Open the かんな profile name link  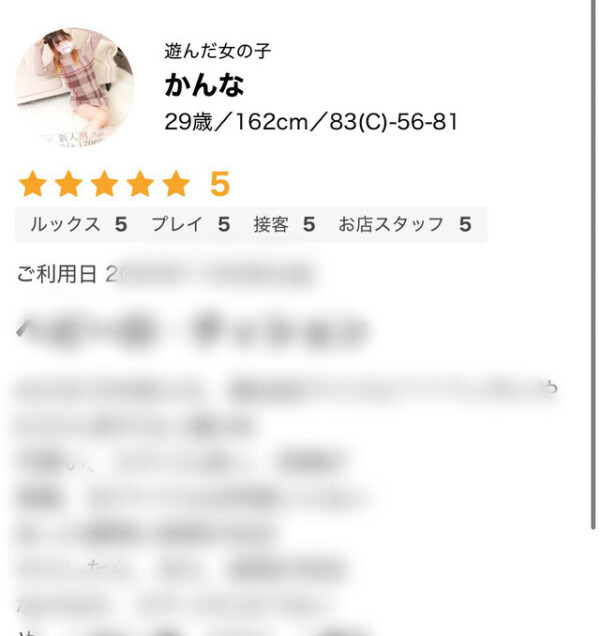pyautogui.click(x=203, y=86)
